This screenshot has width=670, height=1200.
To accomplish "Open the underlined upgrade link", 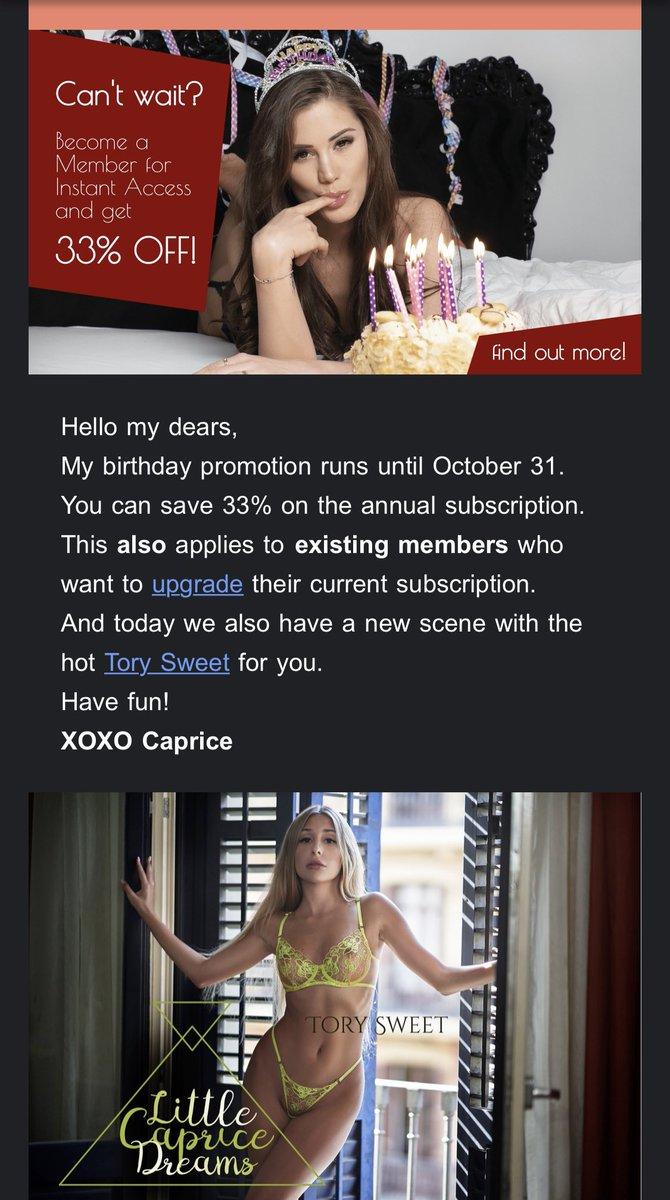I will pos(197,584).
